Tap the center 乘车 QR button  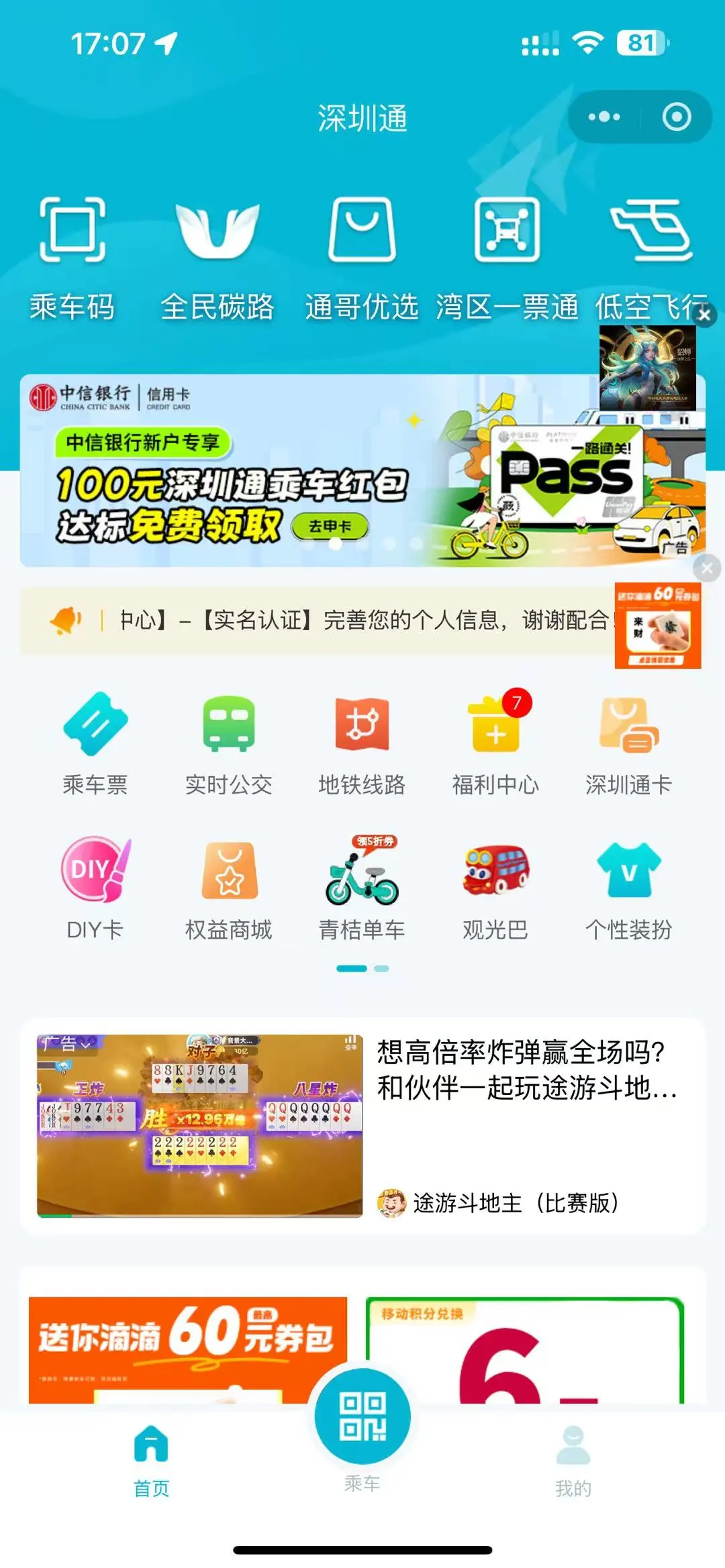pos(362,1416)
